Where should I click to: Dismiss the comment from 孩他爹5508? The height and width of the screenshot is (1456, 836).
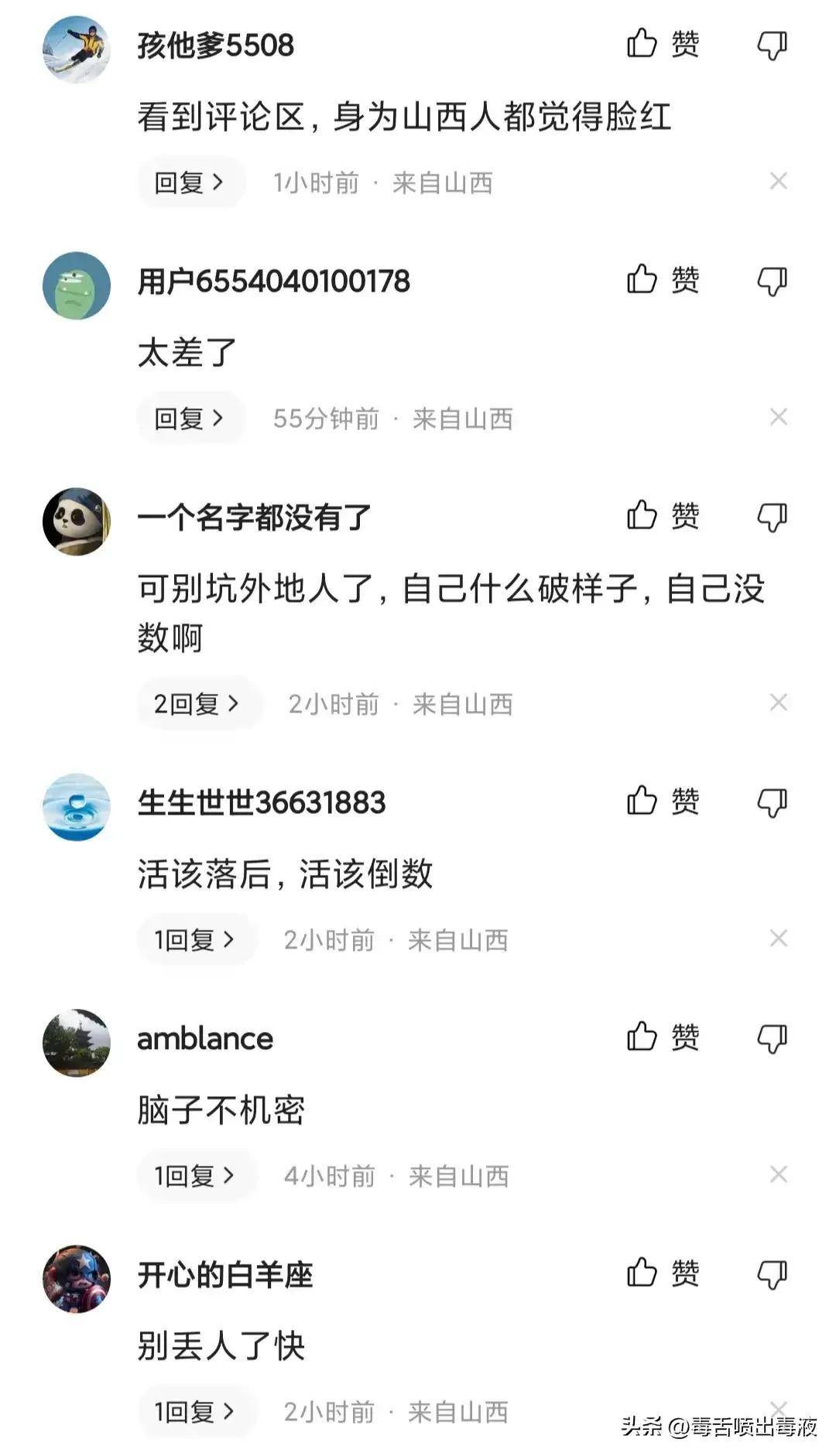click(x=778, y=182)
